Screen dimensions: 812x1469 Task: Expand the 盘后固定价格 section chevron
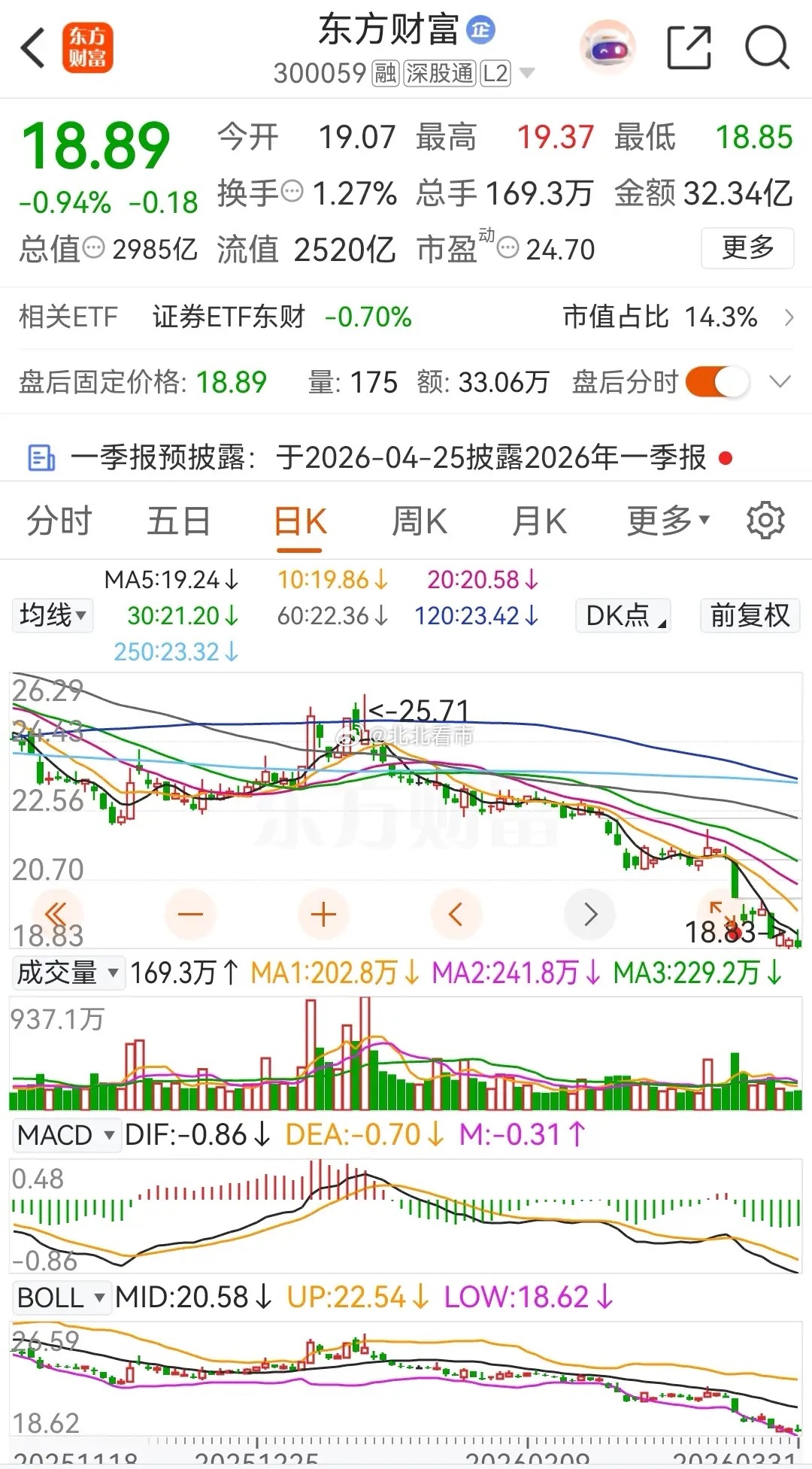point(780,382)
